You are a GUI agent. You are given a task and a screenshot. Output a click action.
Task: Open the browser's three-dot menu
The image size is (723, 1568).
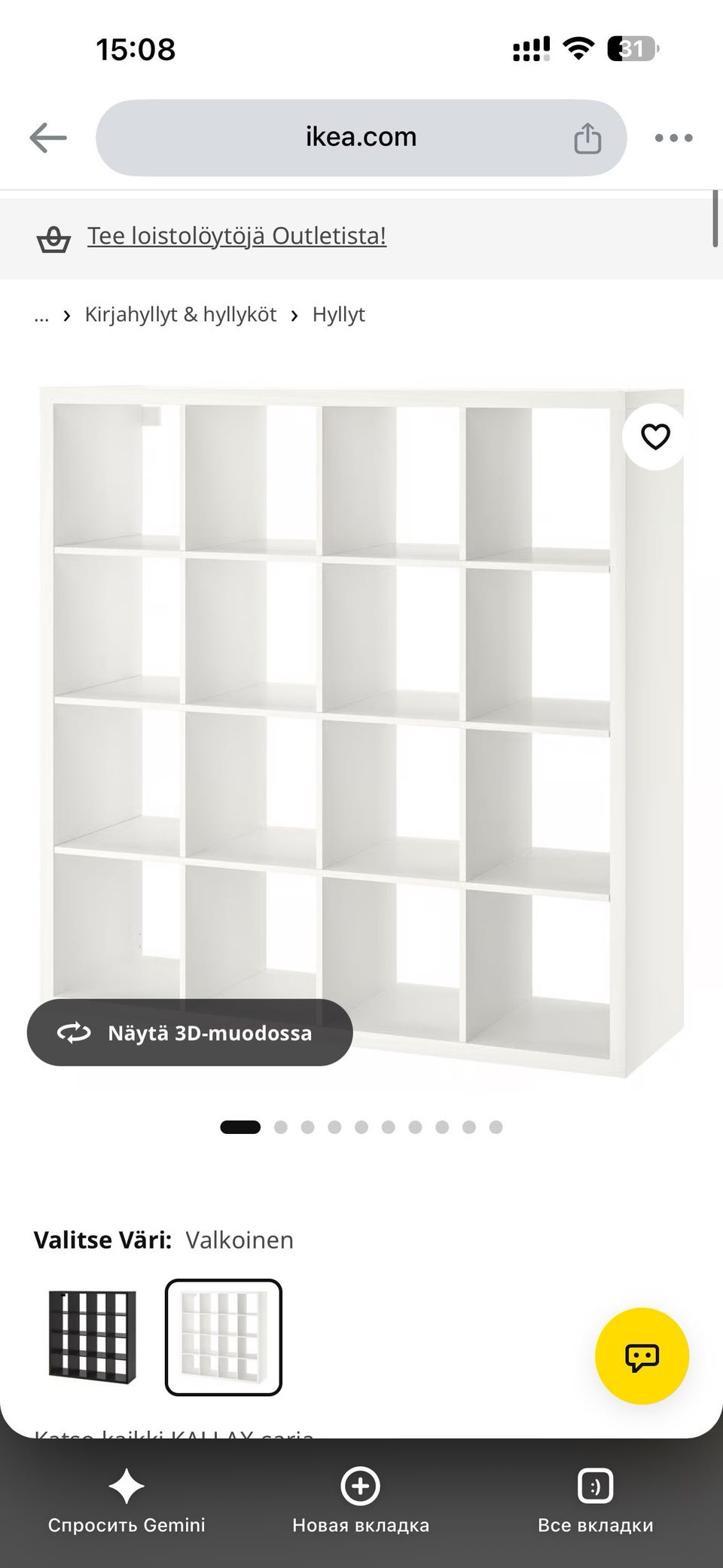[673, 138]
